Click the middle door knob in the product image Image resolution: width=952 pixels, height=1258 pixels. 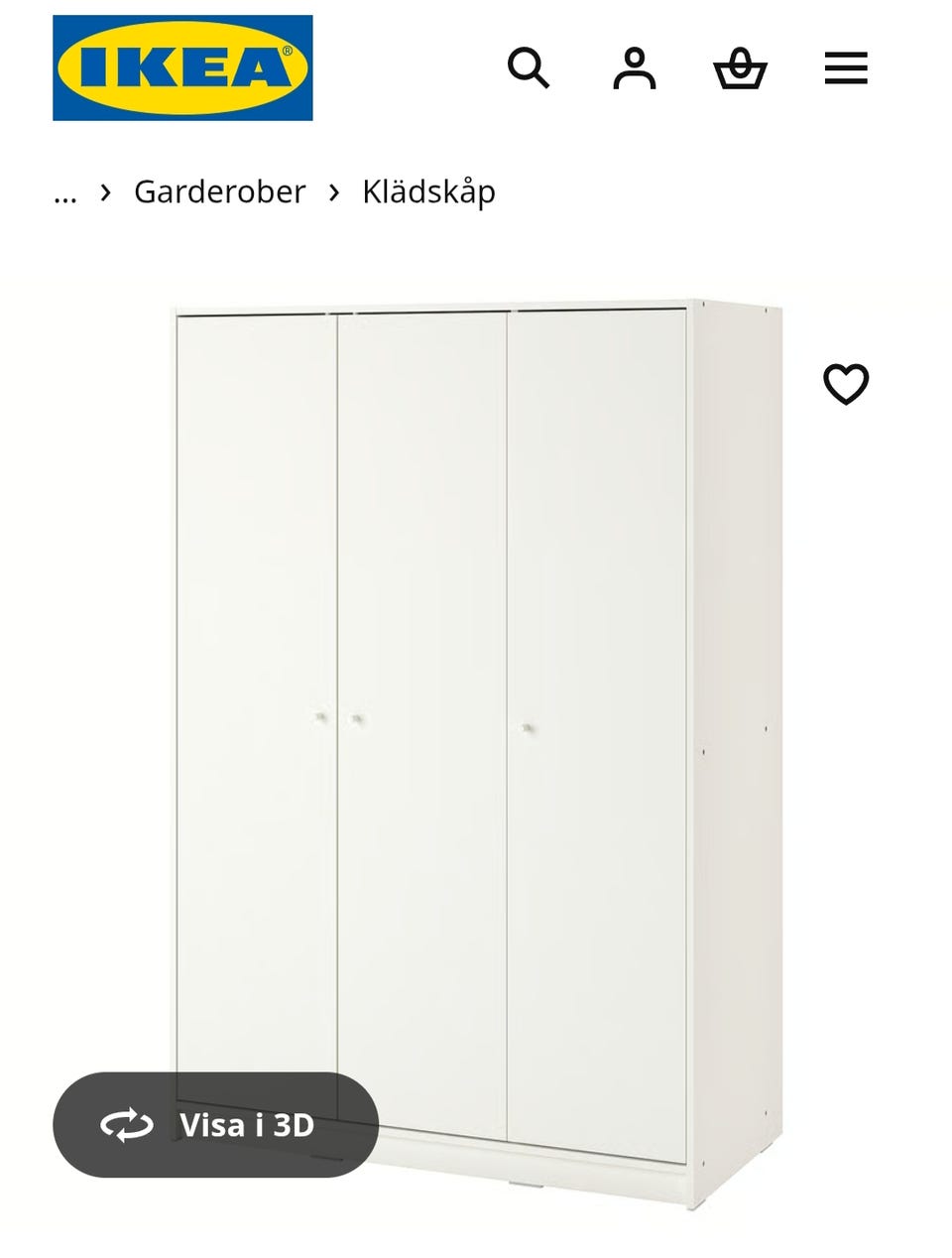359,721
